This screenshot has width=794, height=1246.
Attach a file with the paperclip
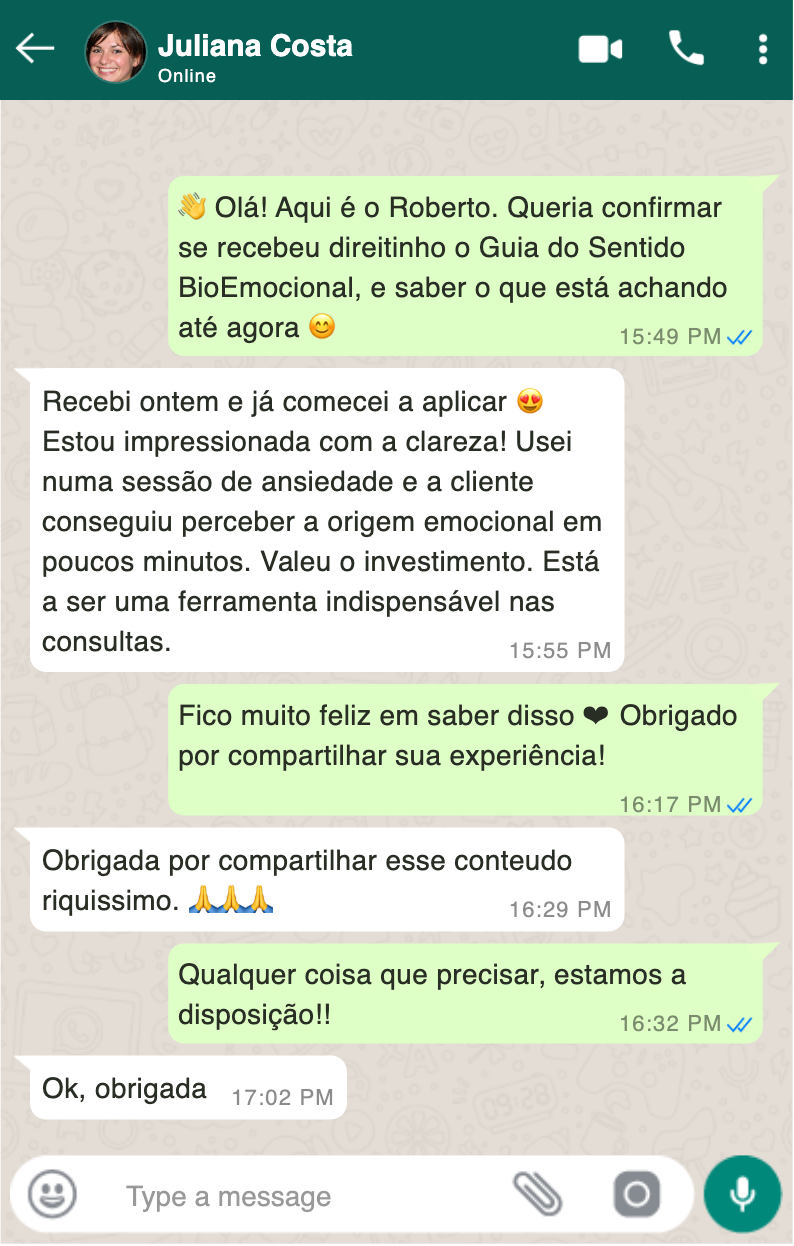click(x=538, y=1194)
